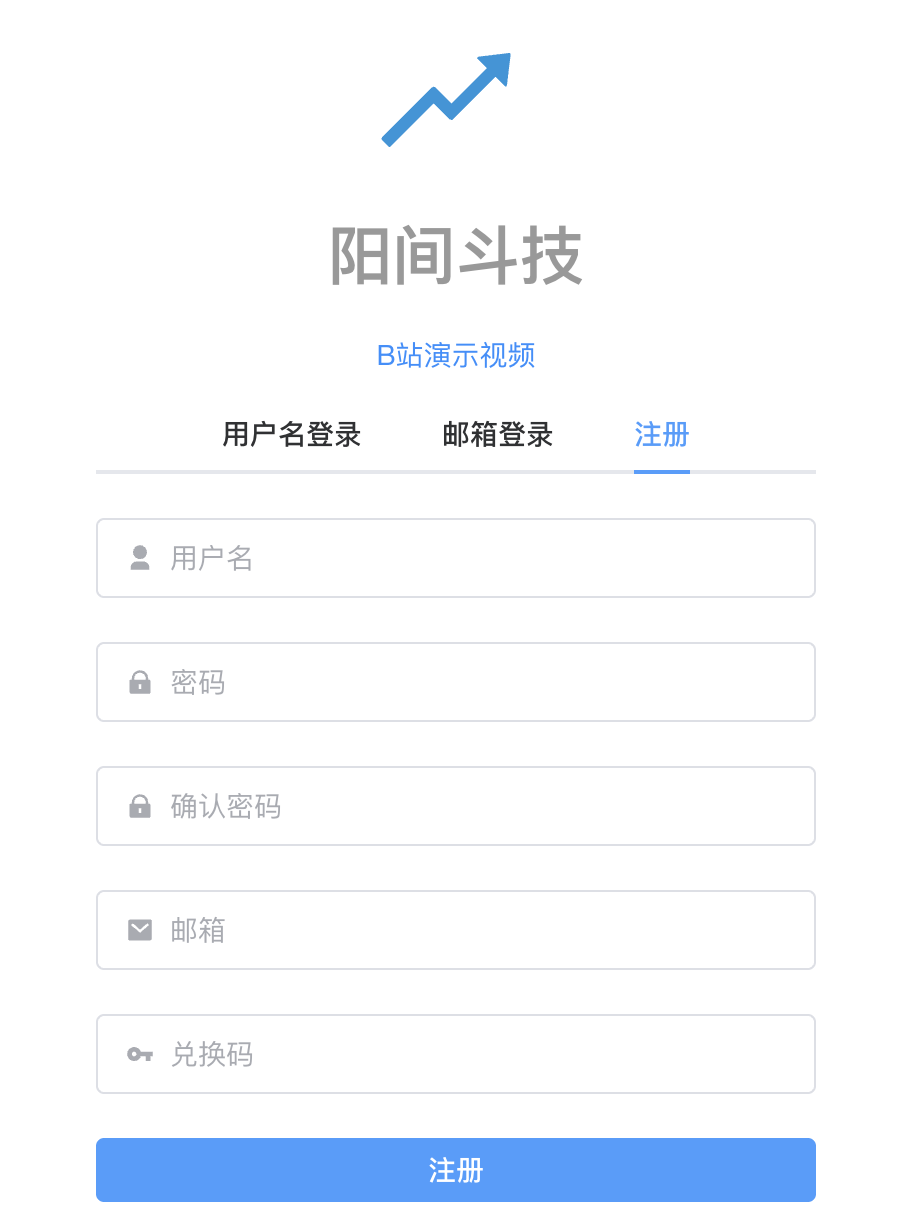
Task: Click the 确认密码 input field
Action: (456, 805)
